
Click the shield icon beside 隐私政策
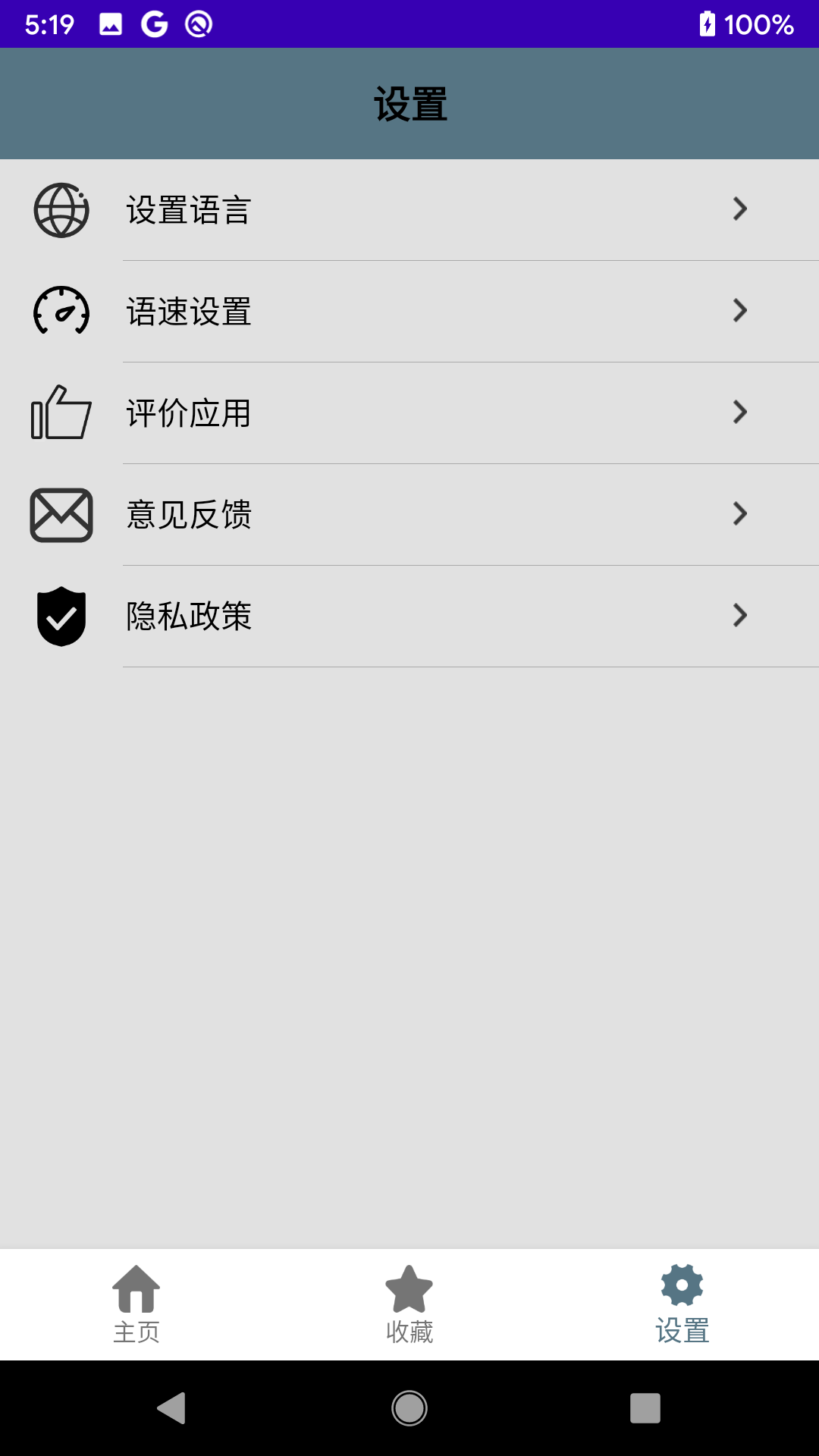[x=61, y=617]
